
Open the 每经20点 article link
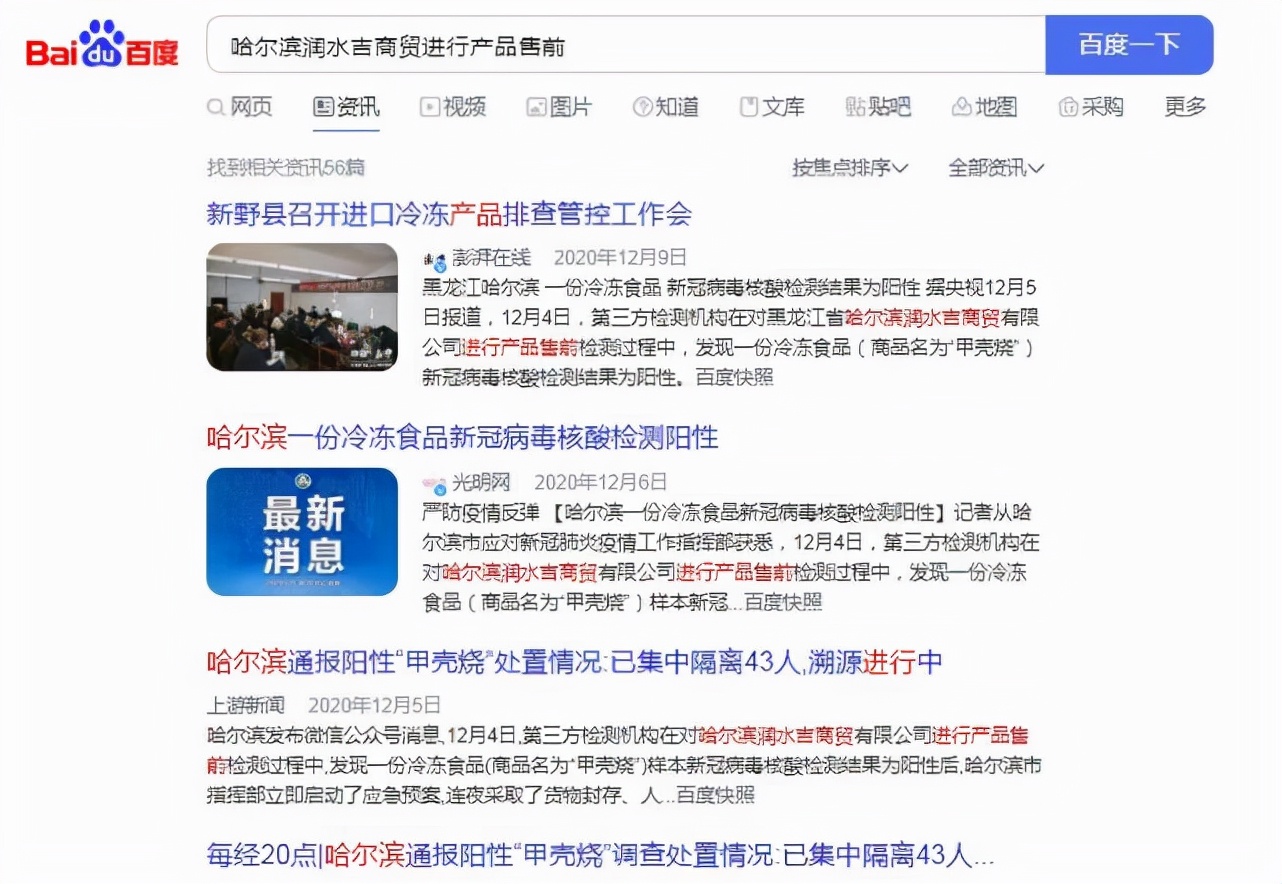600,856
